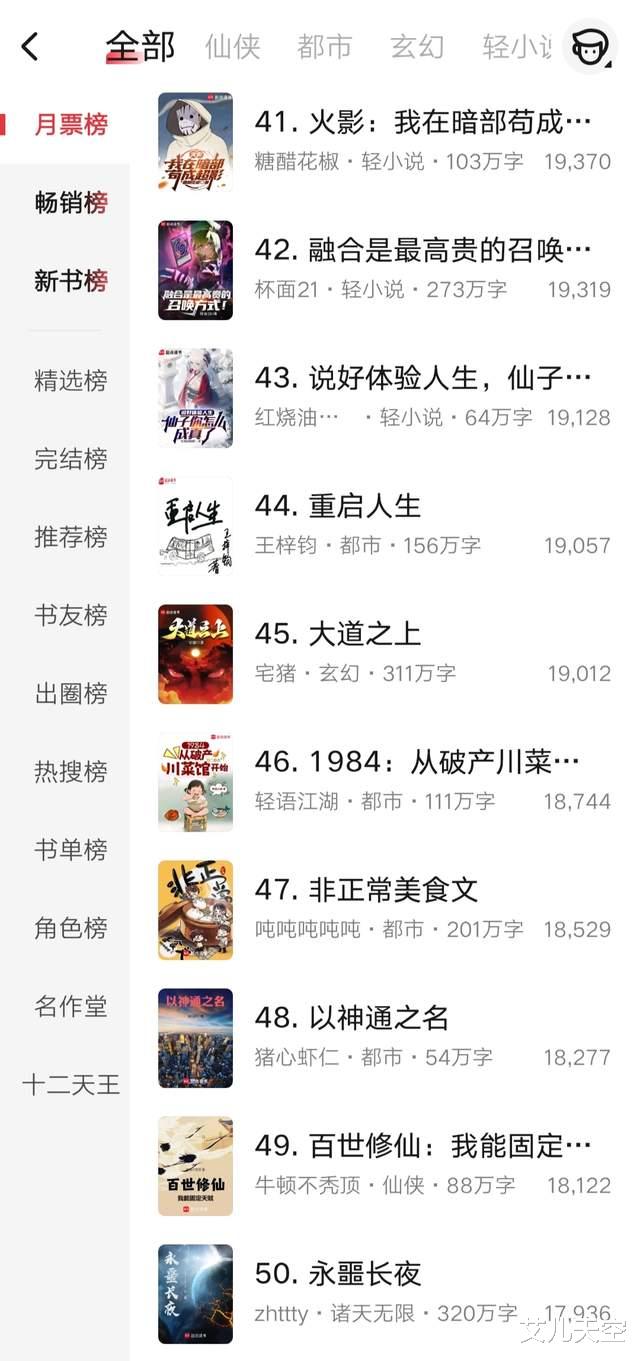This screenshot has height=1361, width=640.
Task: Switch to the 仙侠 category tab
Action: (x=232, y=46)
